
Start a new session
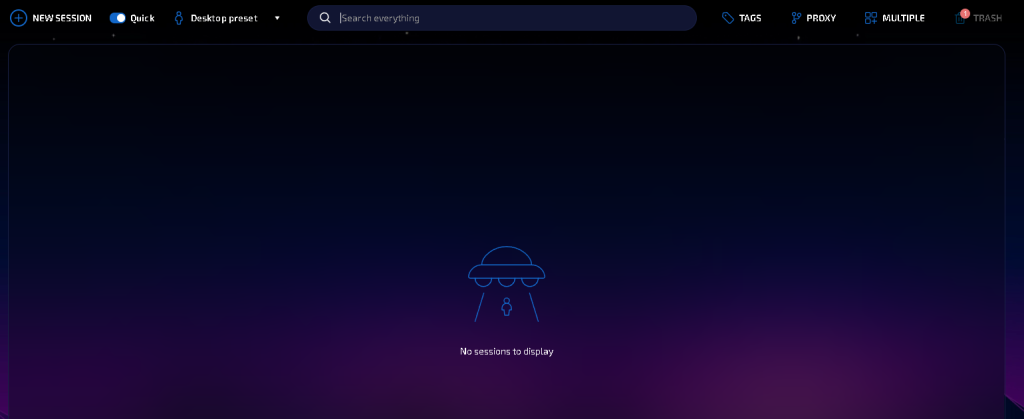pos(51,18)
